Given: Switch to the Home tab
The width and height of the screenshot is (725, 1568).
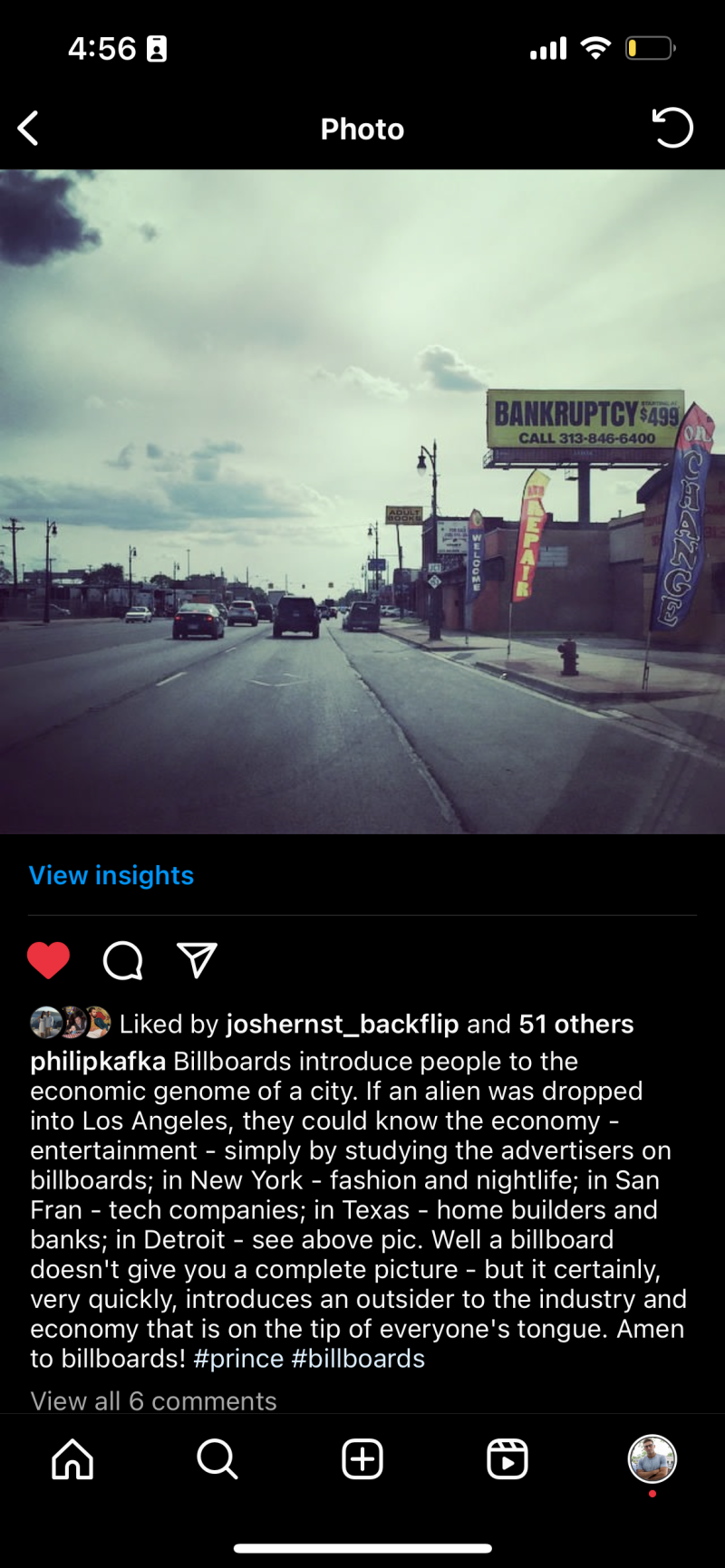Looking at the screenshot, I should click(x=72, y=1459).
